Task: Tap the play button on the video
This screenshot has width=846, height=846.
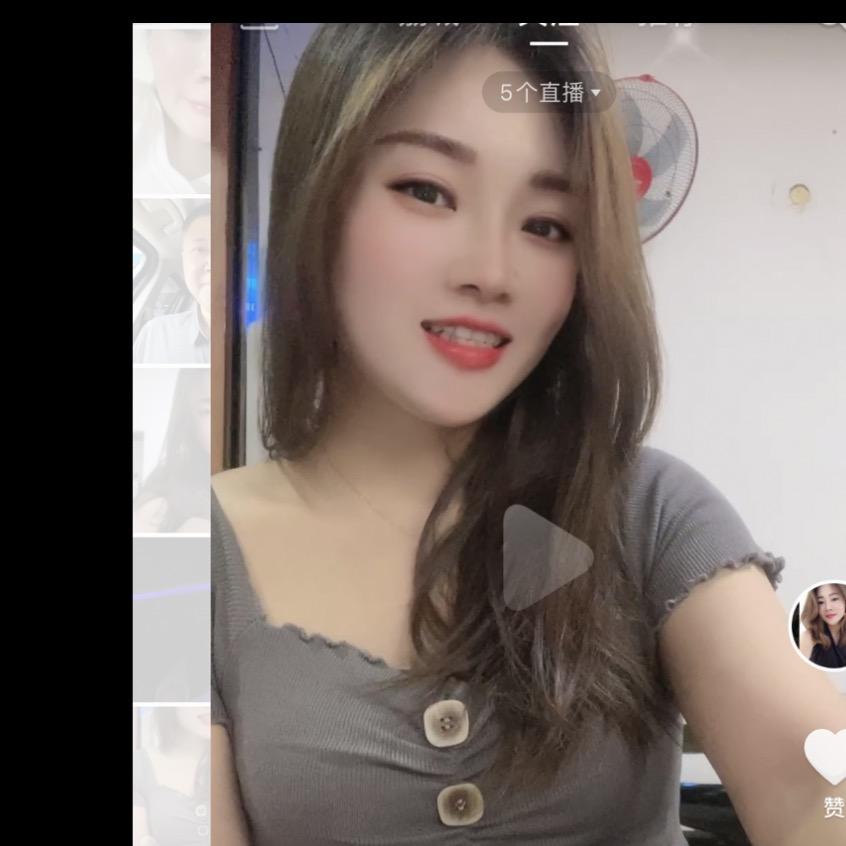Action: tap(545, 557)
